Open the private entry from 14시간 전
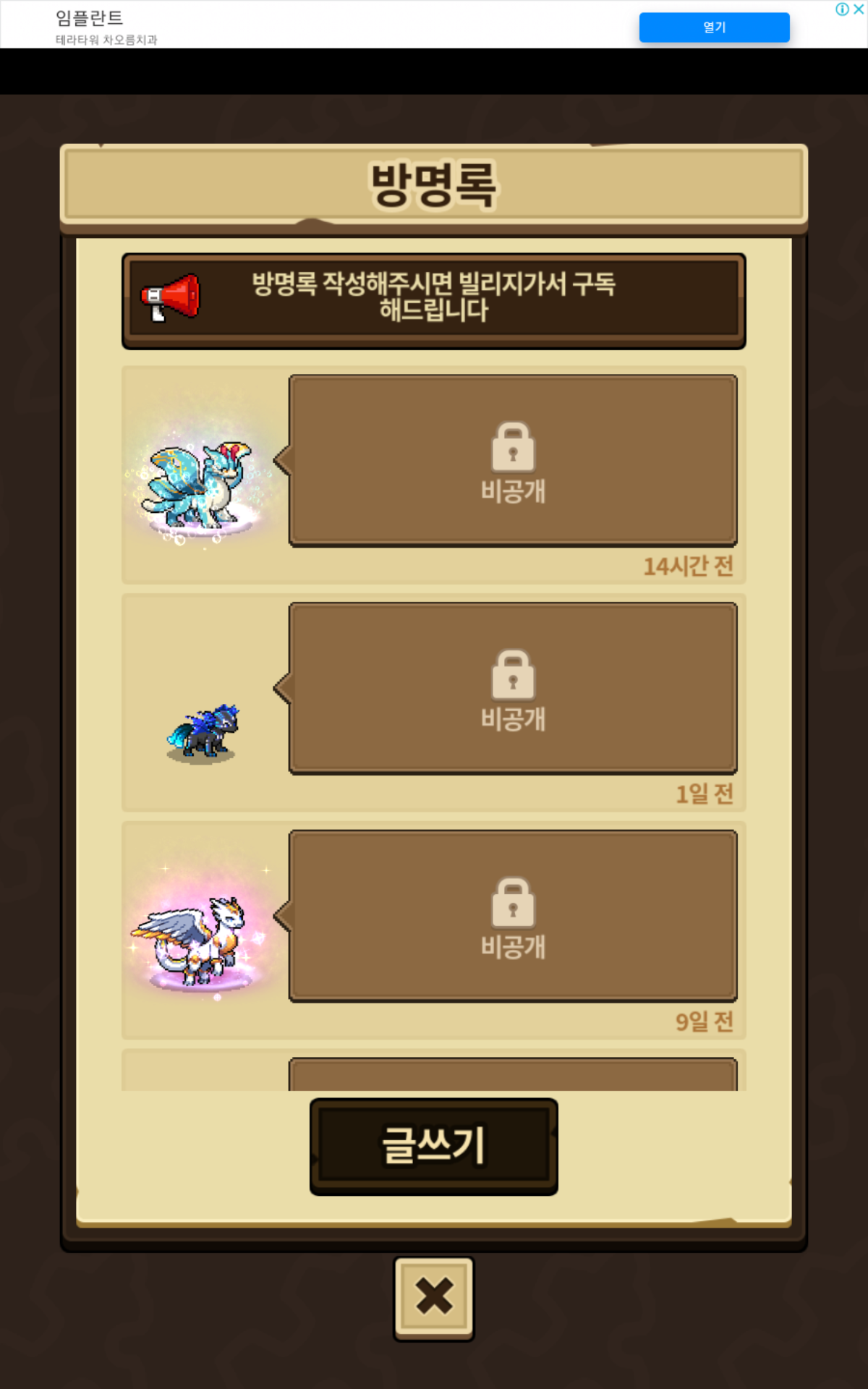This screenshot has width=868, height=1389. 513,460
